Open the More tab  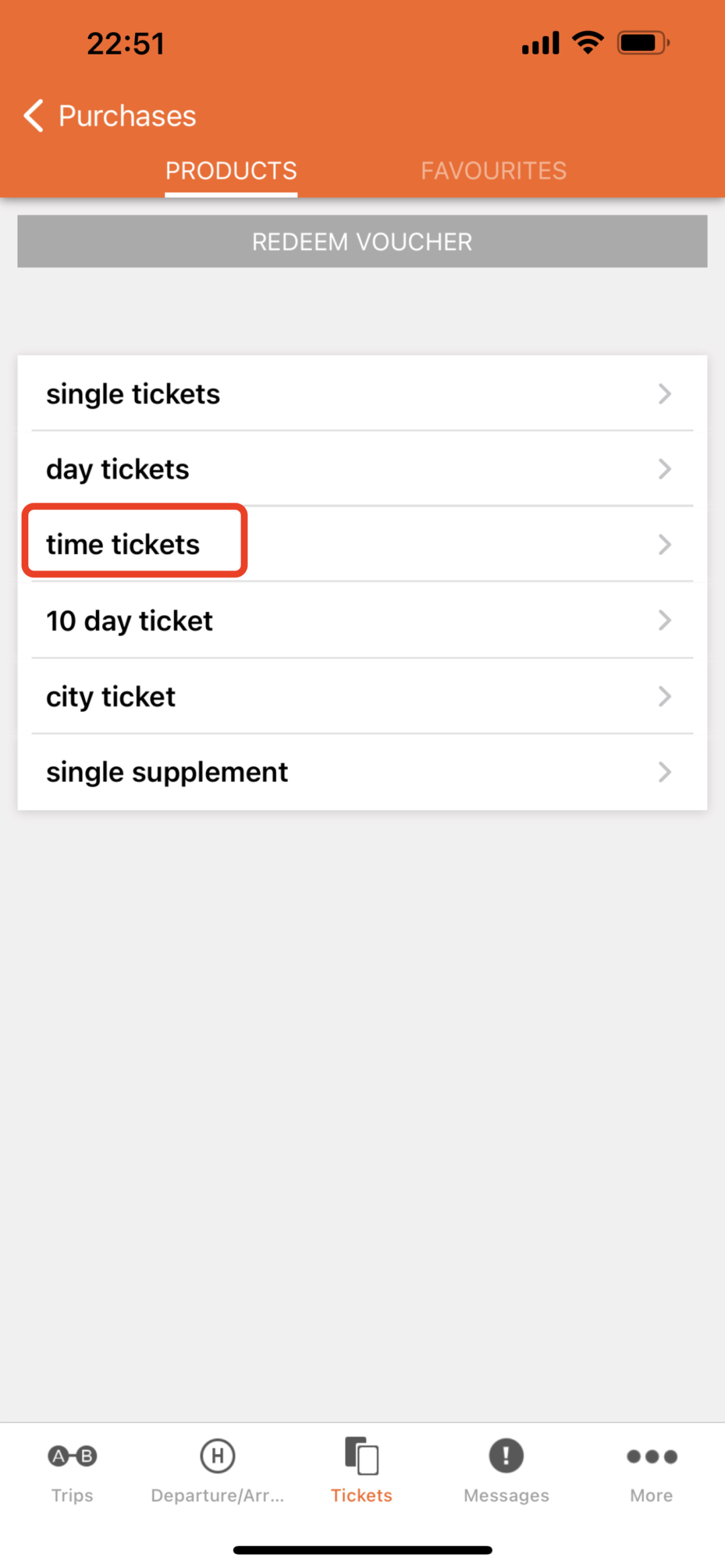point(651,1470)
